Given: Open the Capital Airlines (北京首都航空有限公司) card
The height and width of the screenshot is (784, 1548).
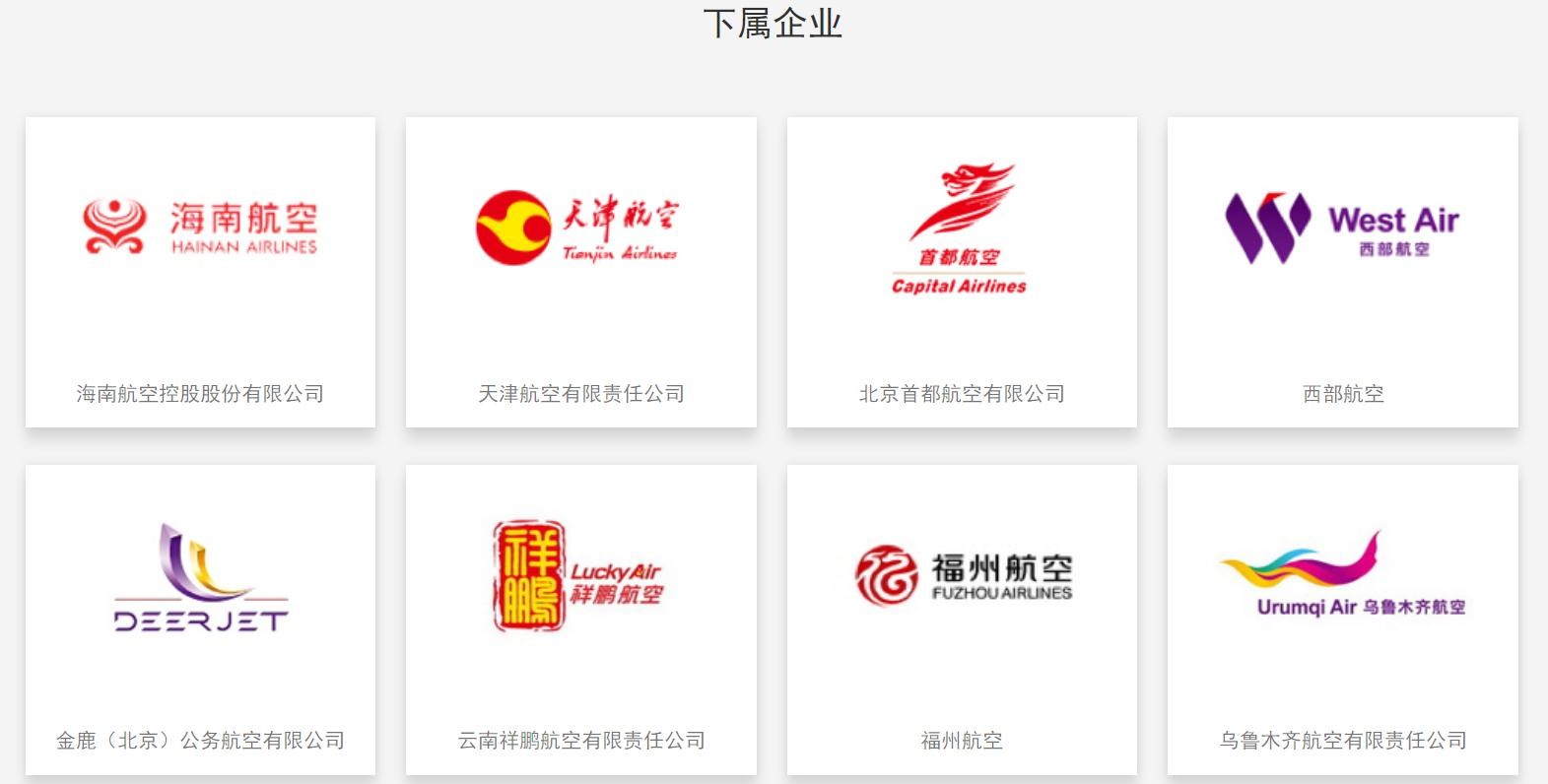Looking at the screenshot, I should (962, 272).
